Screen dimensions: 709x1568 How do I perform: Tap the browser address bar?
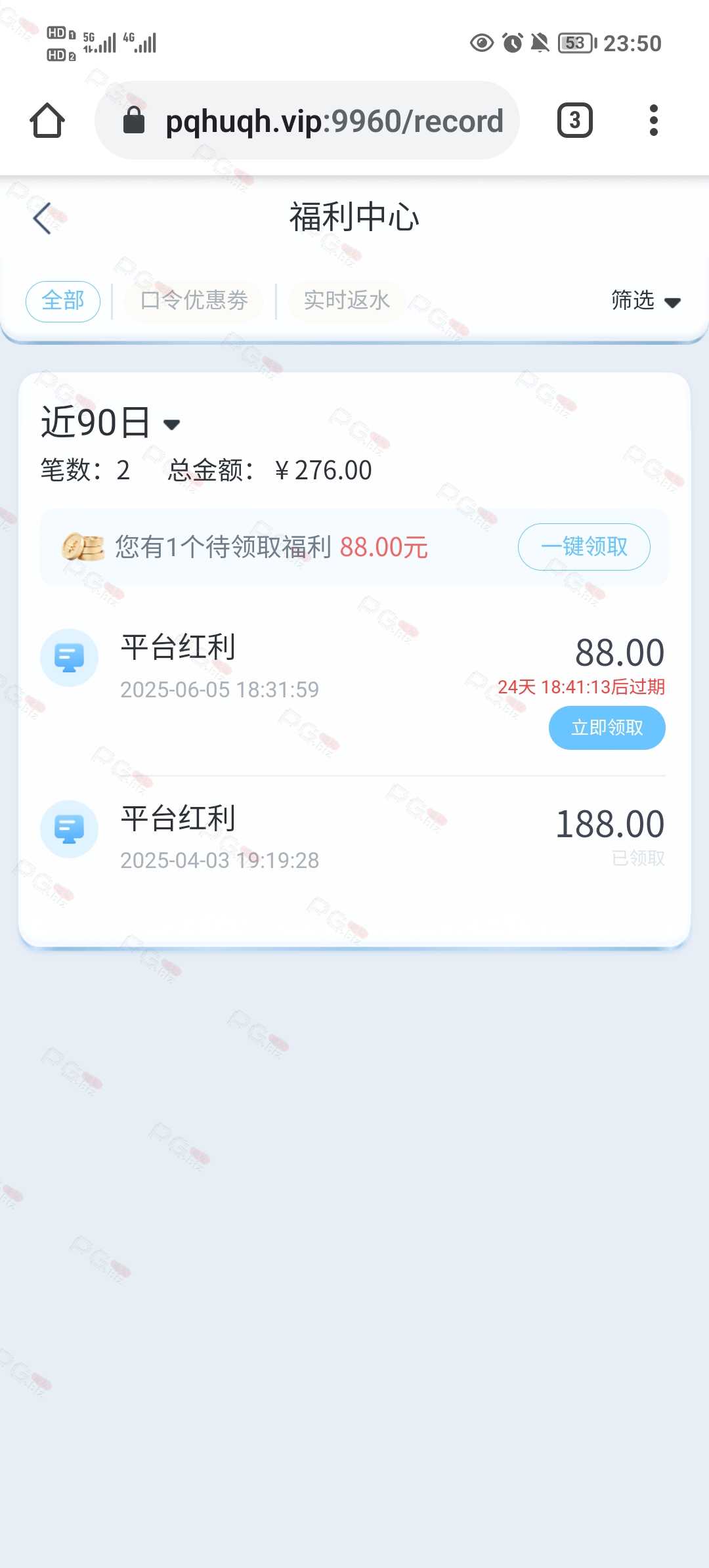click(307, 121)
